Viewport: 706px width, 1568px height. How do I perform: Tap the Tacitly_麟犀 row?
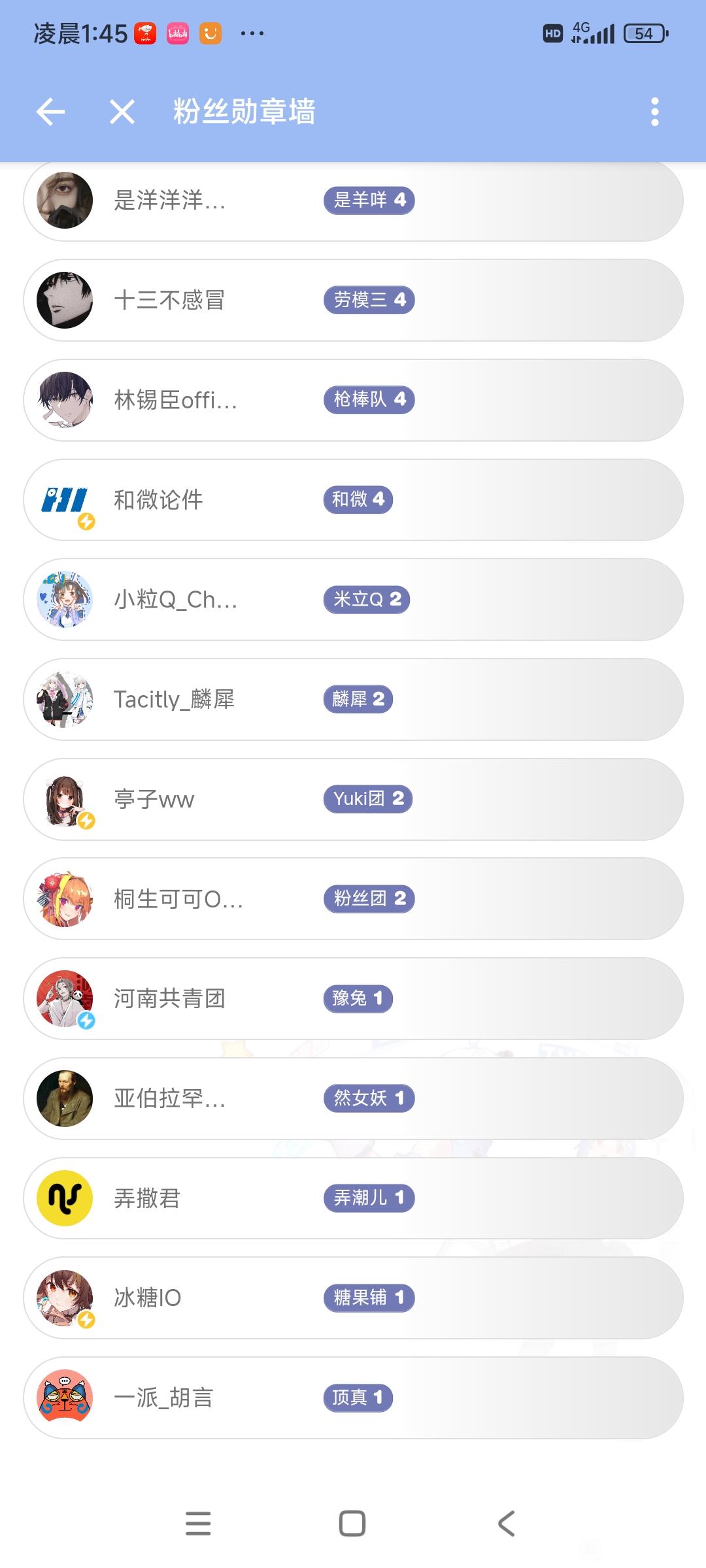[353, 700]
